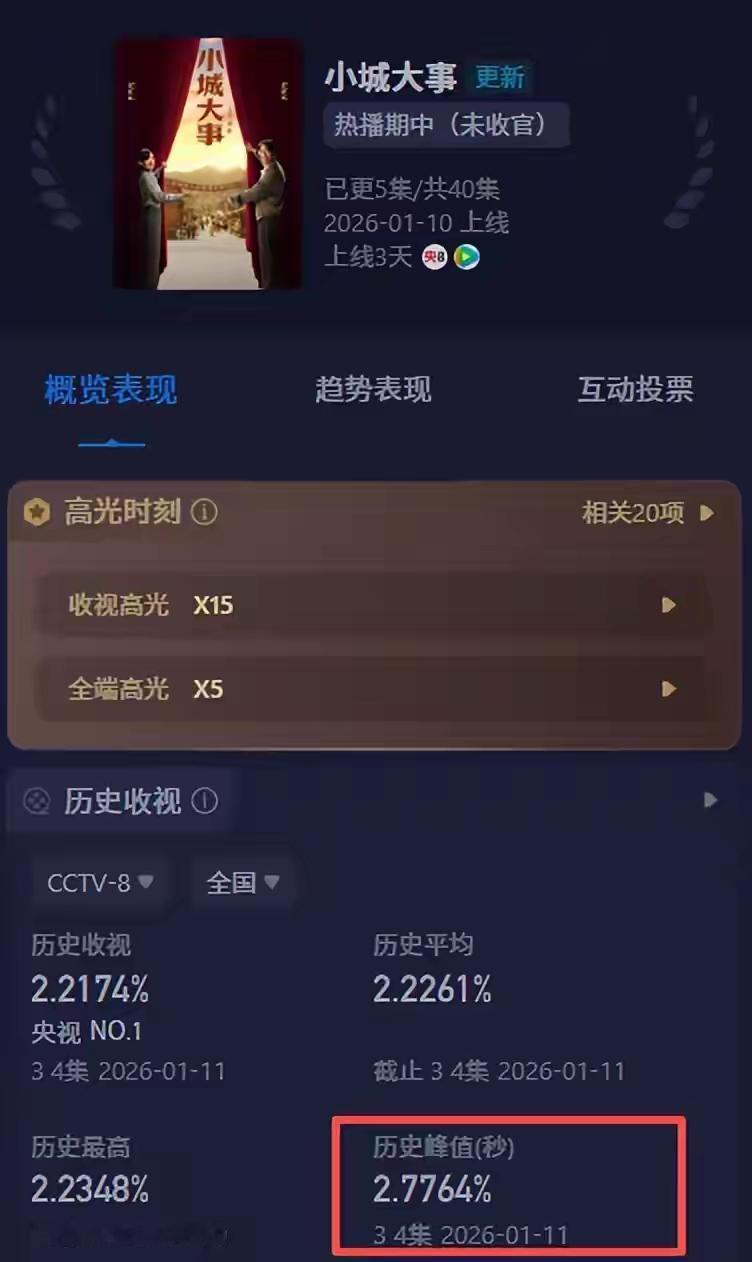Open the 小城大事 title link
The image size is (752, 1262).
point(391,78)
